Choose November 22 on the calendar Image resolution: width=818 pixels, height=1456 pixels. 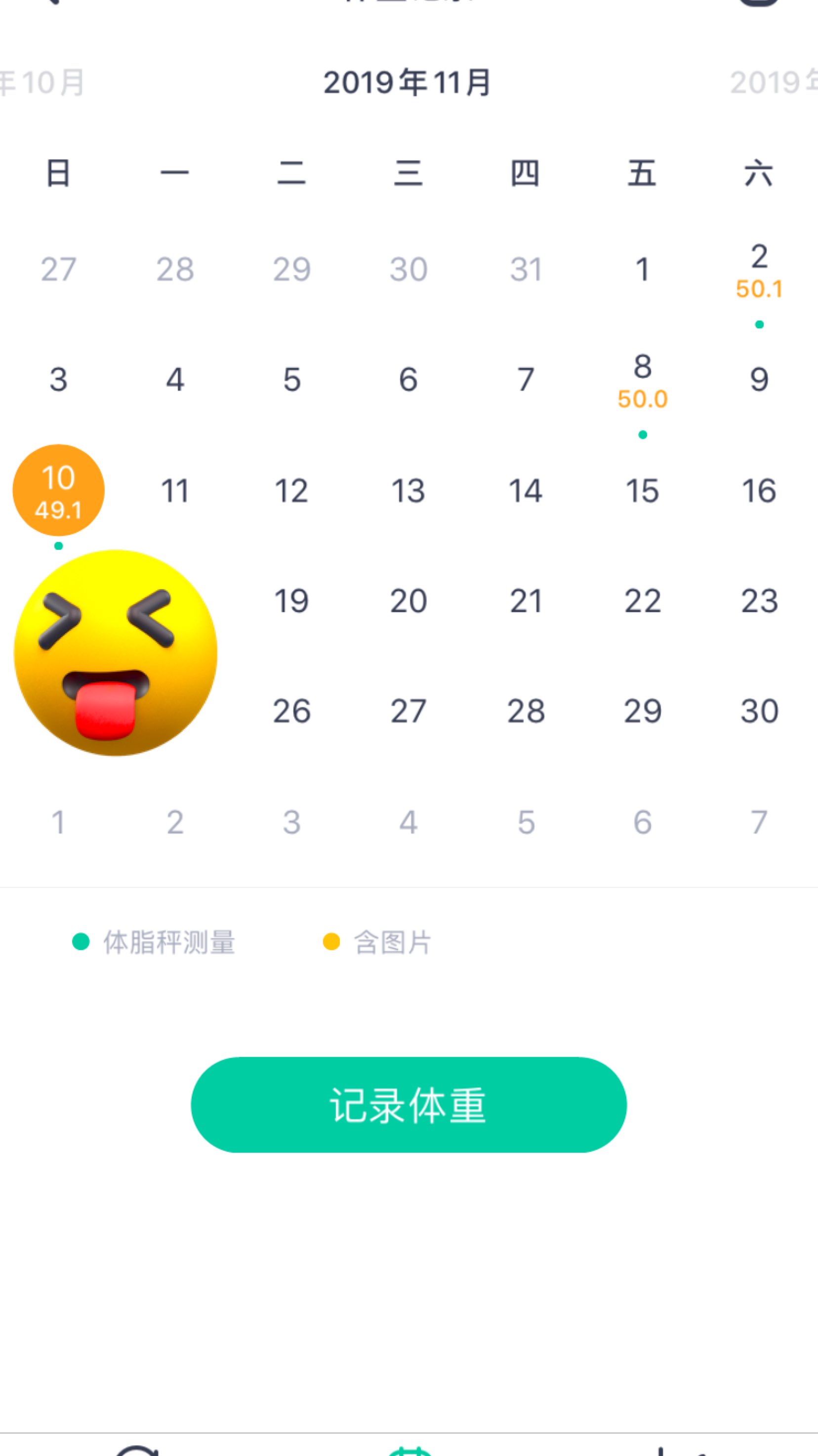pos(642,601)
